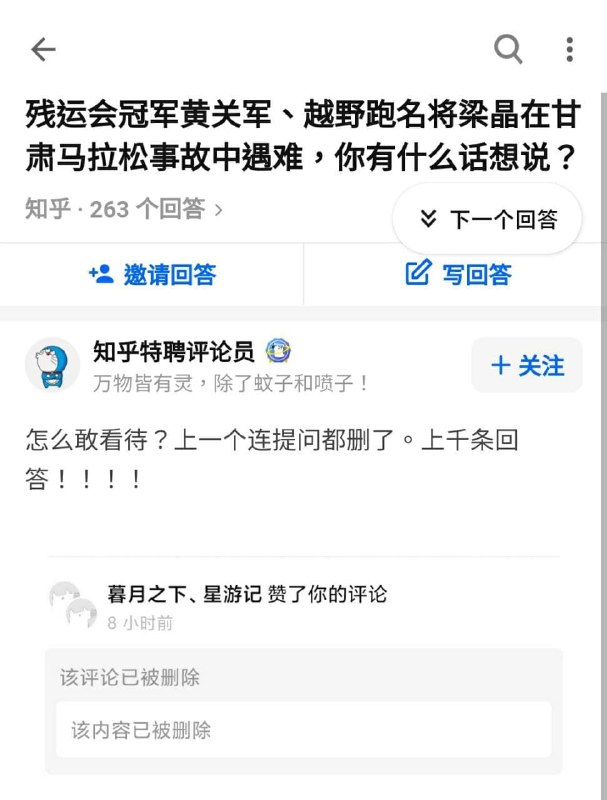Follow 知乎特聘评论员 with 关注 button
607x800 pixels.
527,365
